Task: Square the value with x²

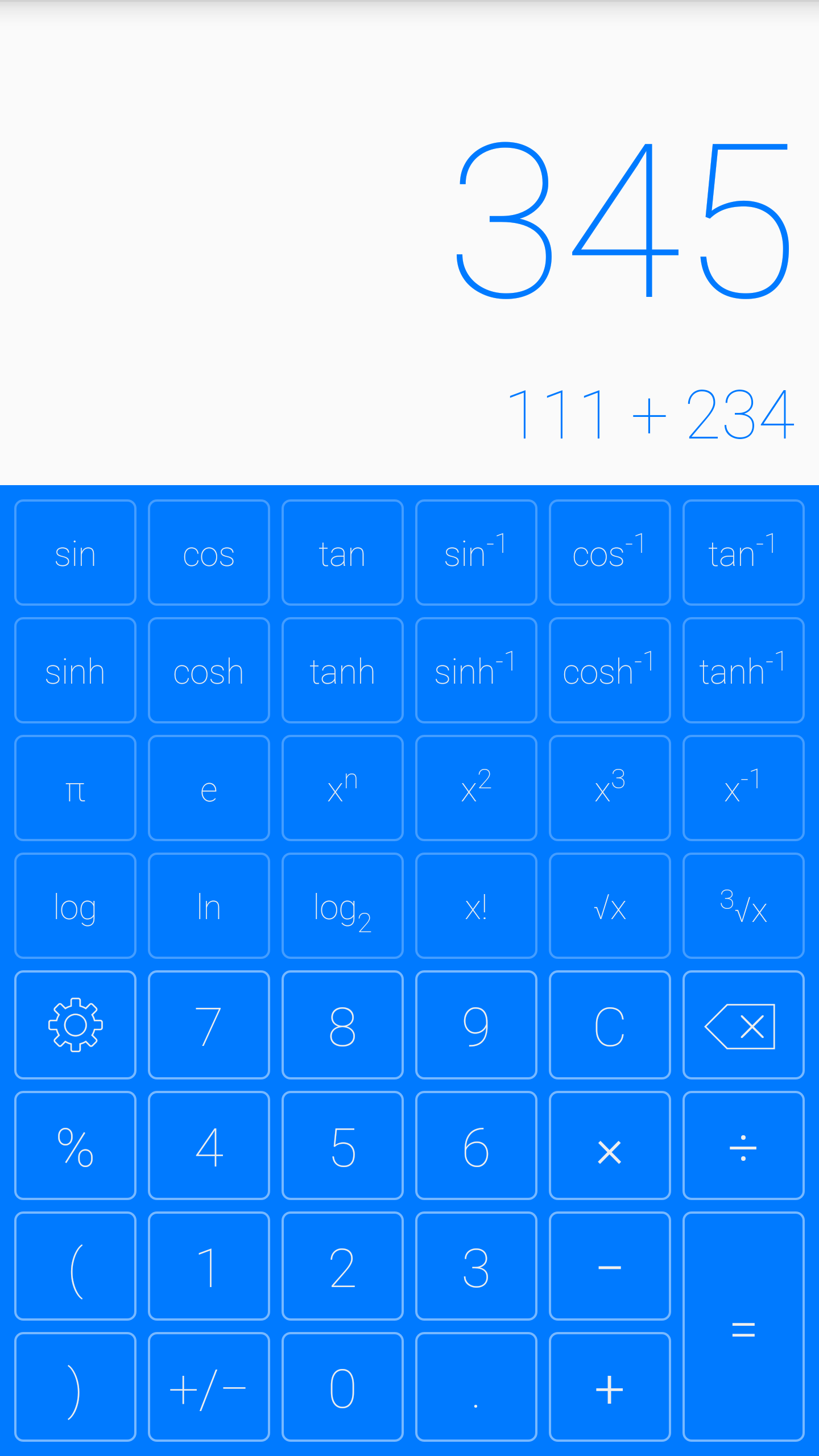Action: 476,788
